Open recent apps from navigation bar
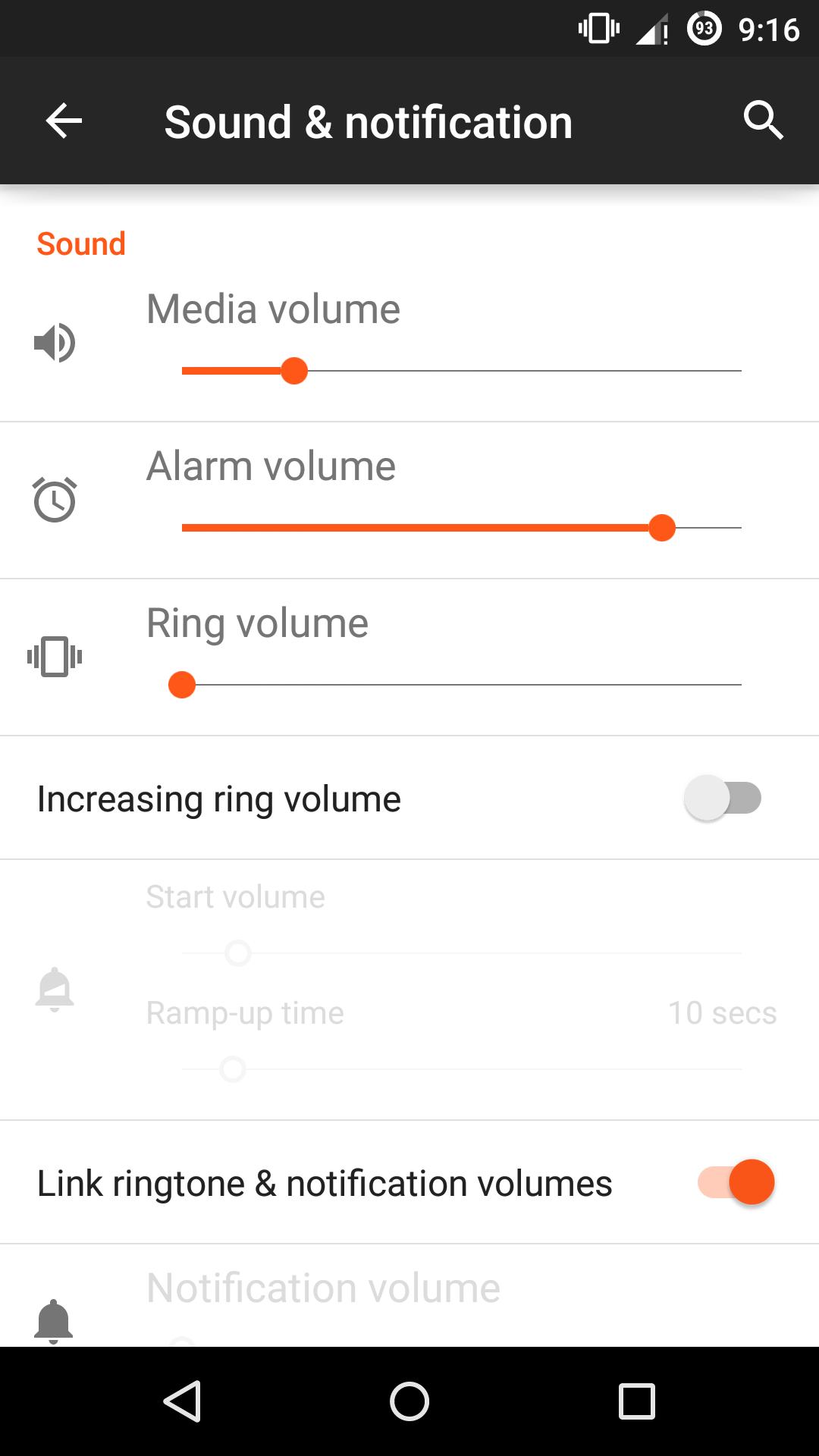819x1456 pixels. click(636, 1401)
